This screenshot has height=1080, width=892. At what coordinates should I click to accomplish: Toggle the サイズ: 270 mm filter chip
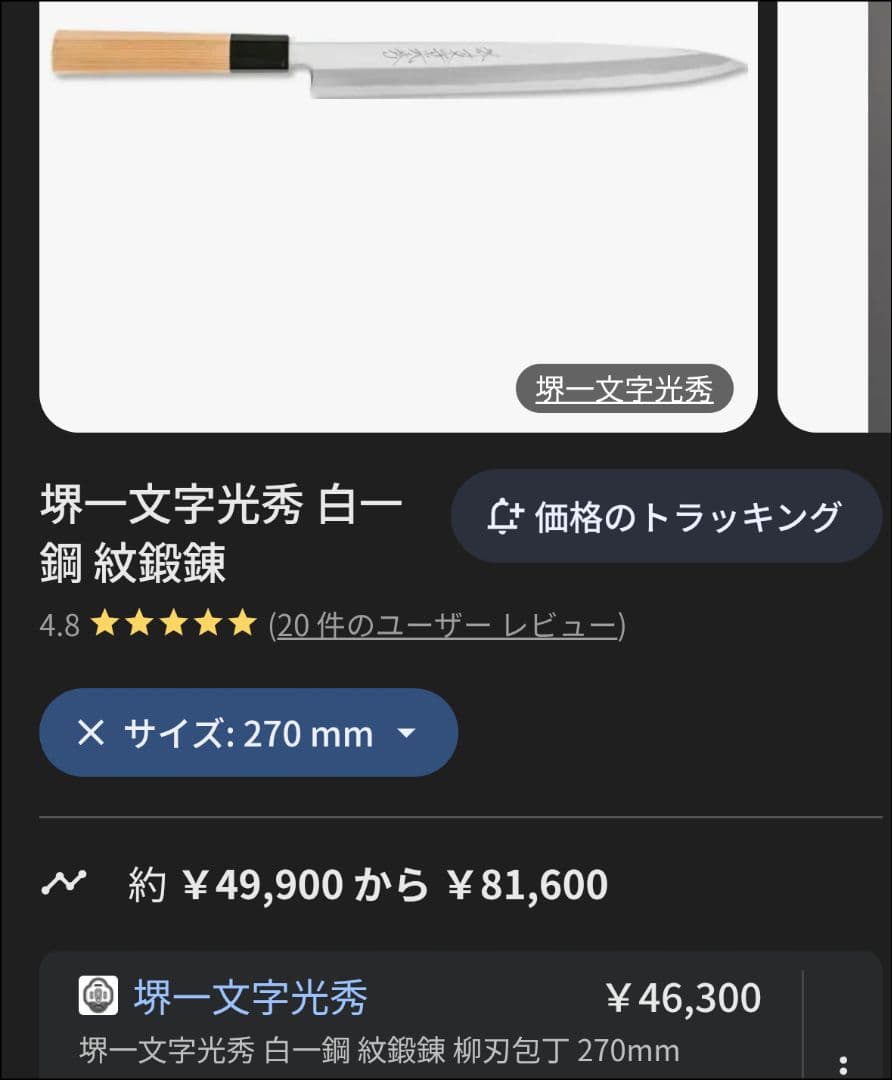click(x=247, y=733)
